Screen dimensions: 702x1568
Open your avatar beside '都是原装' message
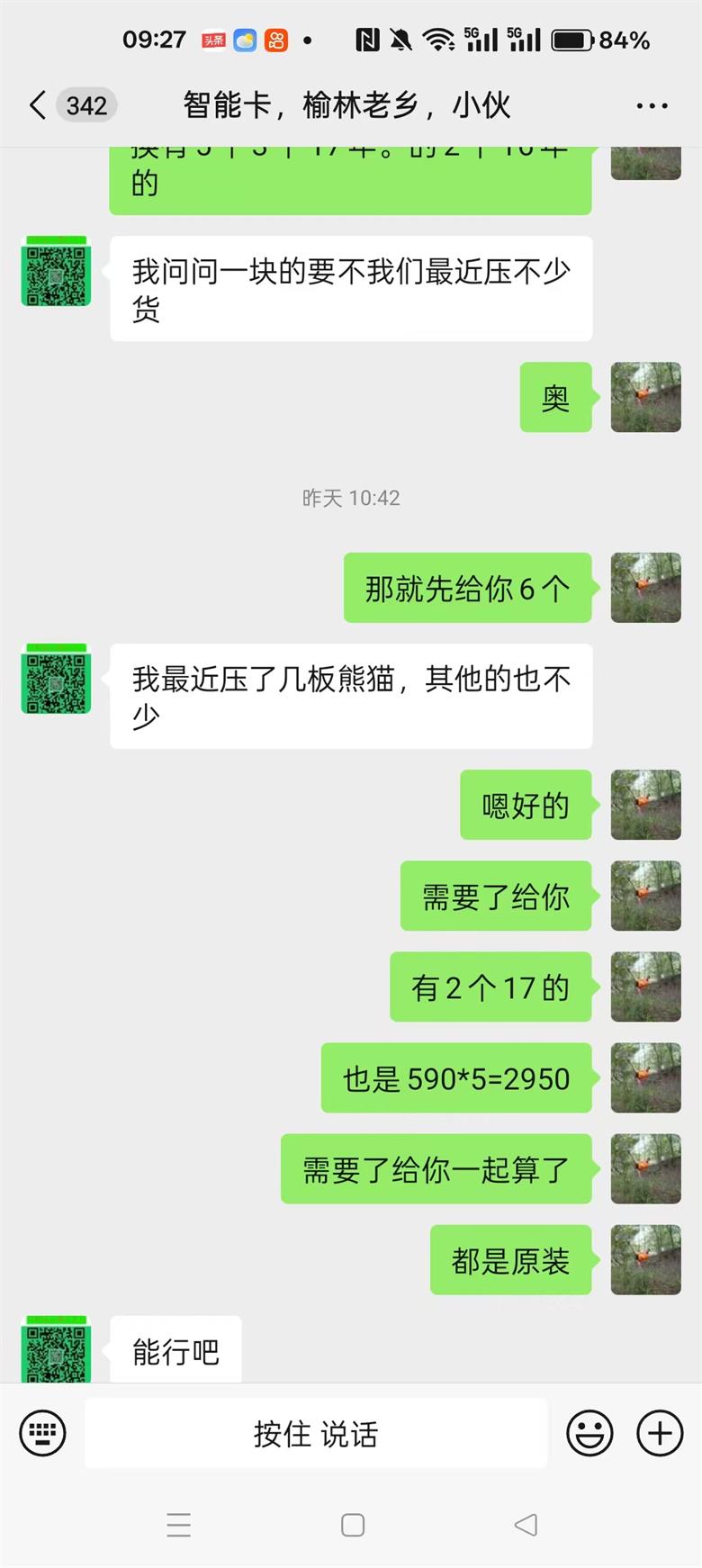point(645,1259)
